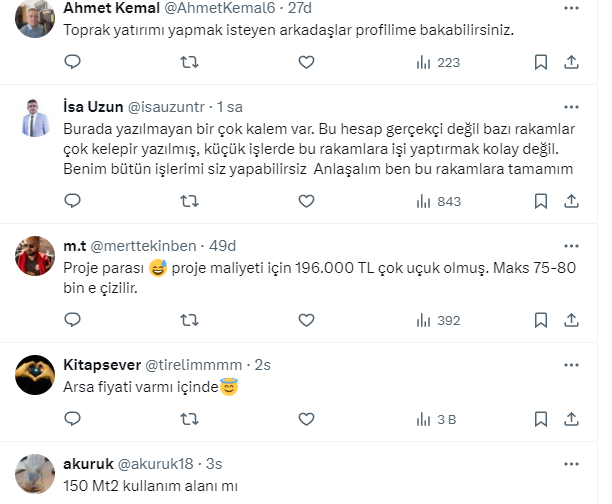Bookmark Ahmet Kemal's tweet
This screenshot has width=612, height=504.
(x=541, y=62)
